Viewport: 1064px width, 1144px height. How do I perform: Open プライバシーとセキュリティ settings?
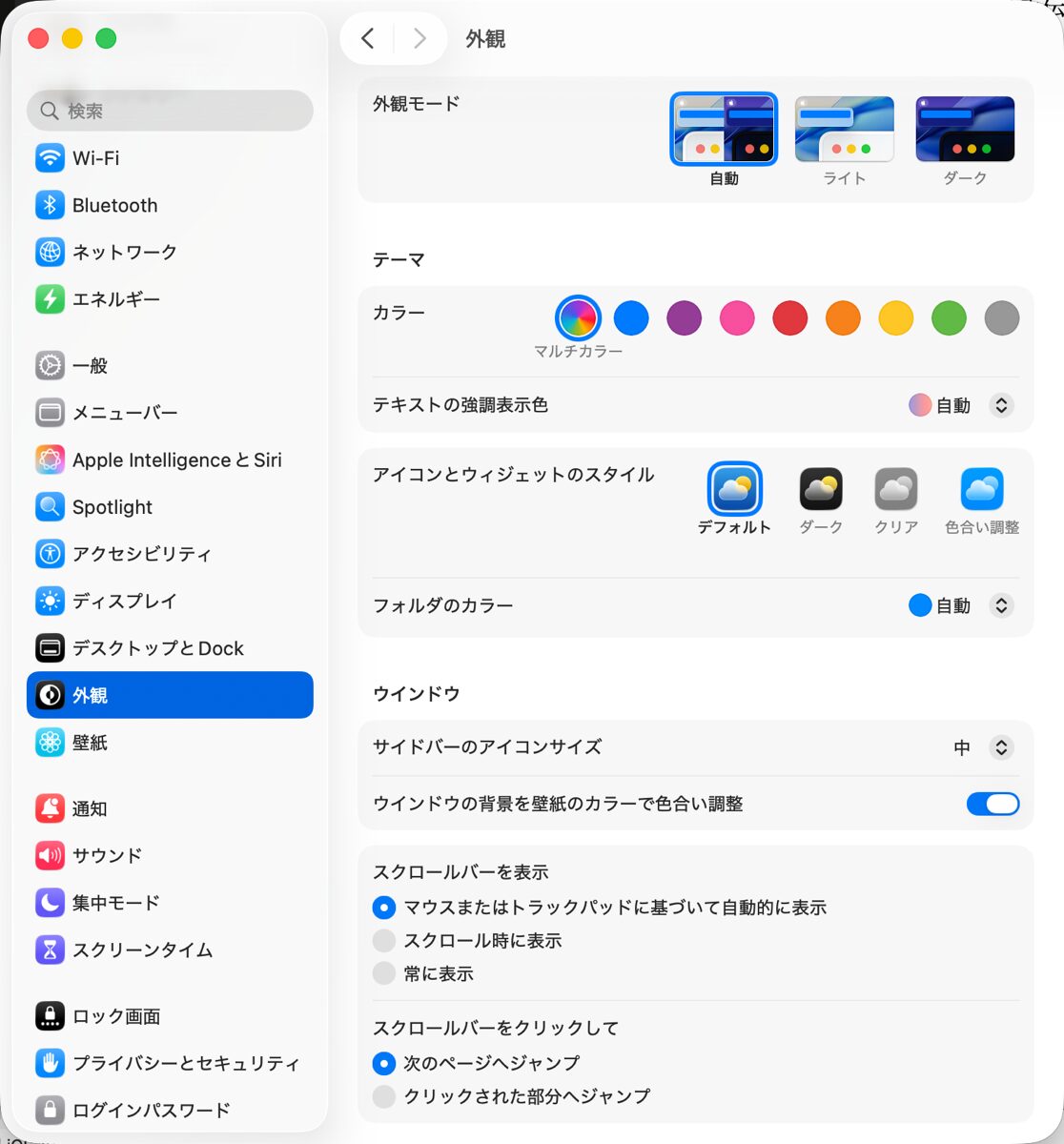187,1063
